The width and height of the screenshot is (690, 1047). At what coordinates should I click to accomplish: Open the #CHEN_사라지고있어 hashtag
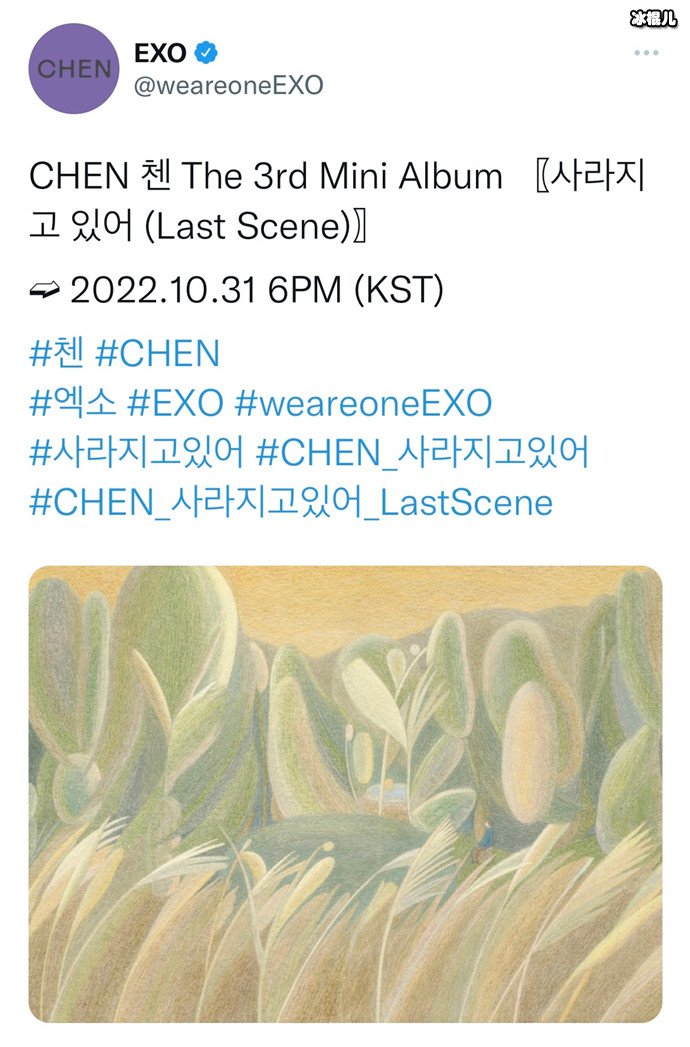click(x=422, y=453)
